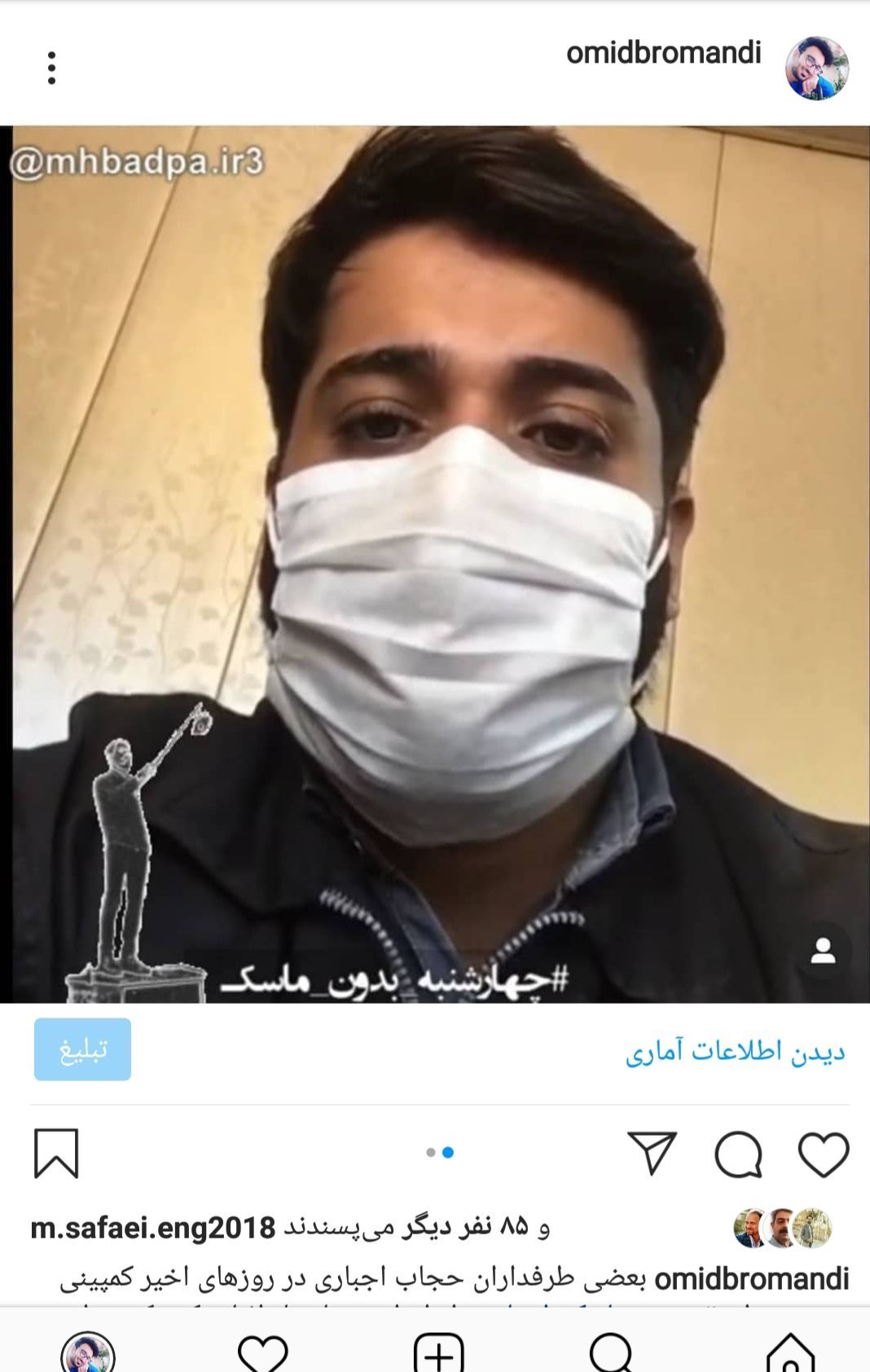Show tagged people on the video

coord(823,951)
